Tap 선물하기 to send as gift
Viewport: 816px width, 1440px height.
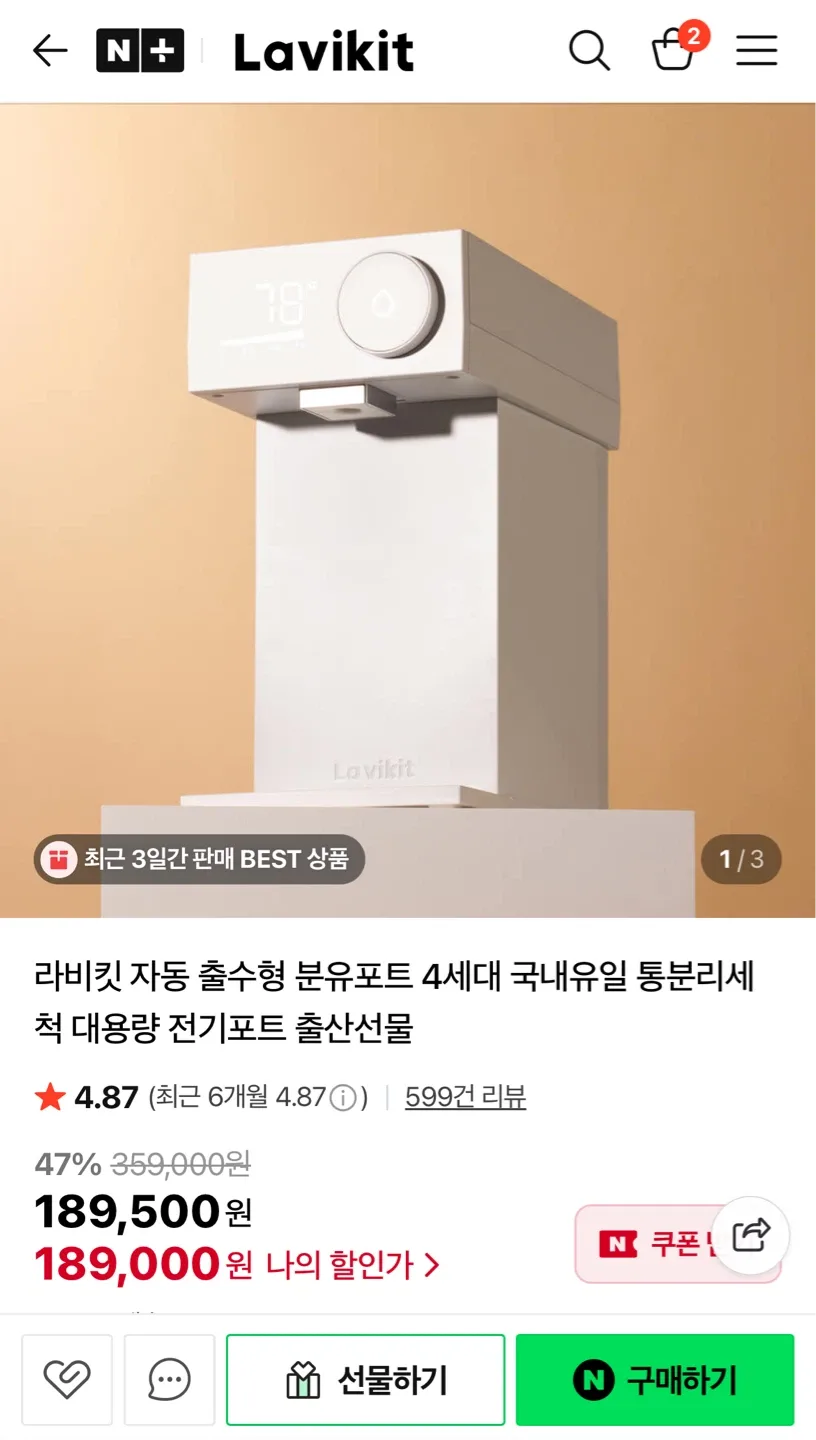pyautogui.click(x=366, y=1380)
